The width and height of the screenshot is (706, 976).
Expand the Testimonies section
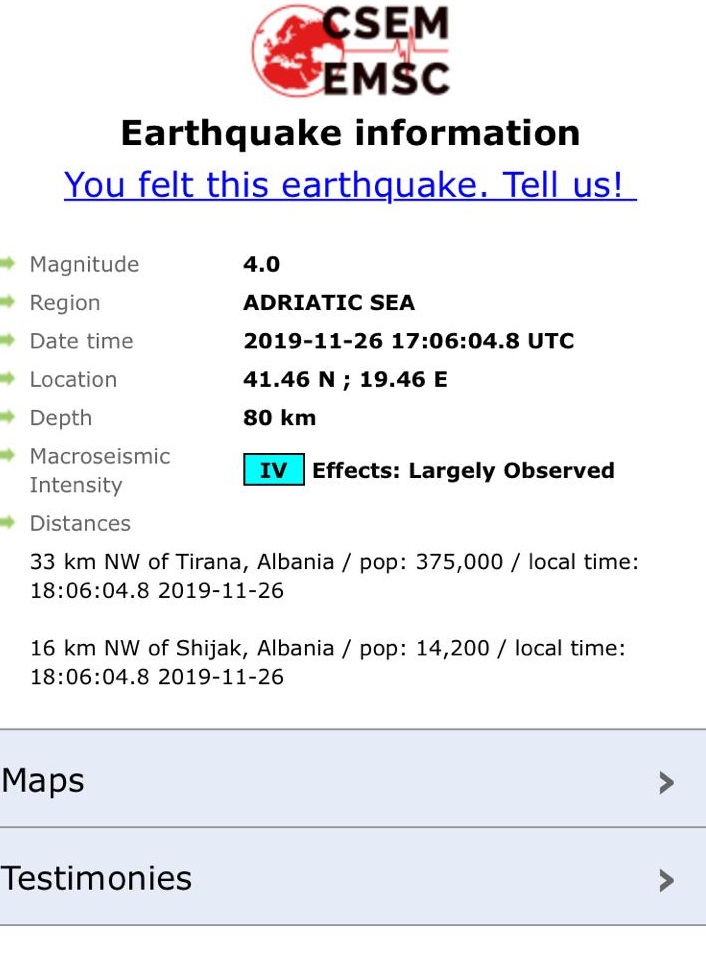tap(352, 878)
